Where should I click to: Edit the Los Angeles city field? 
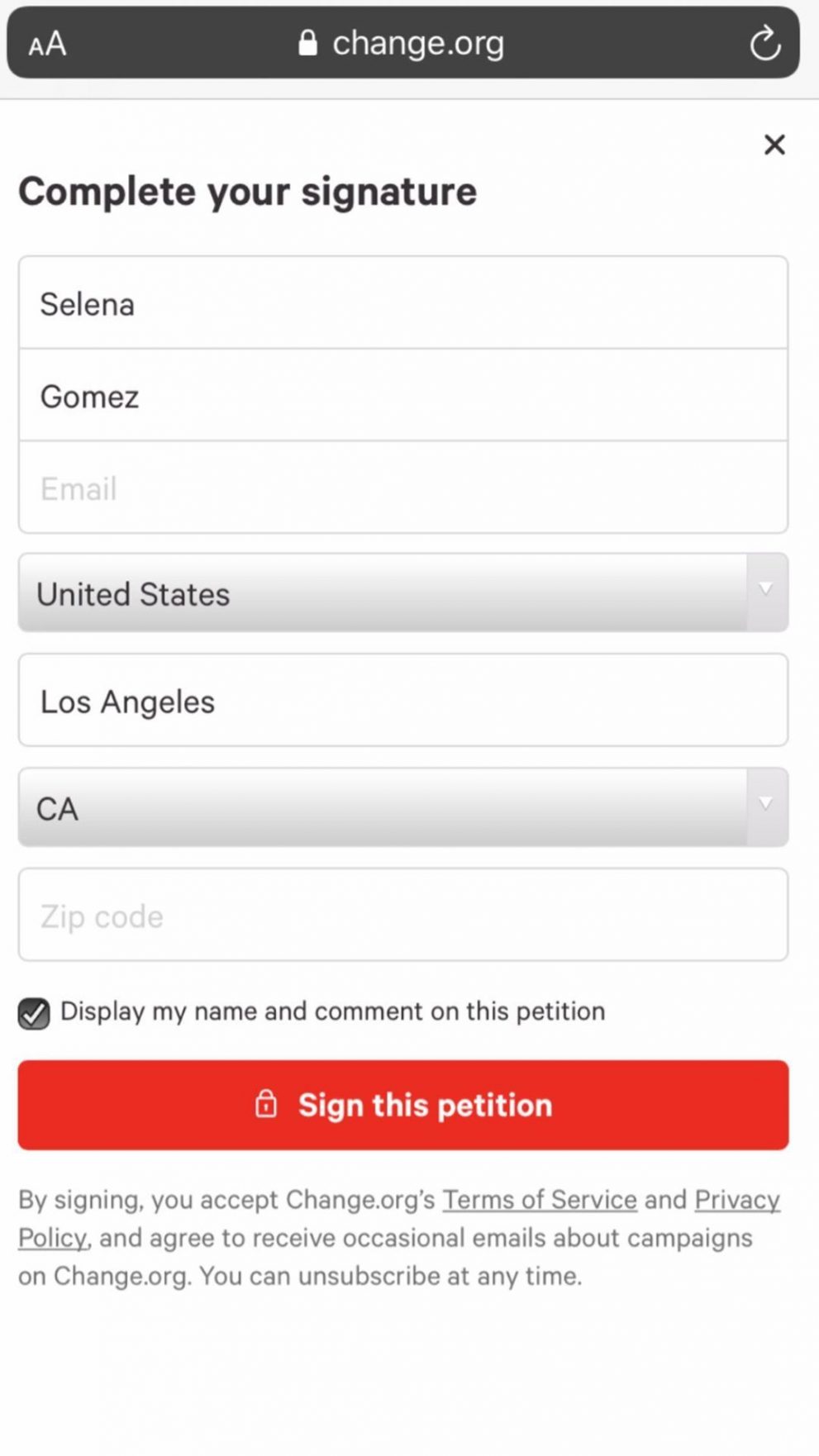point(402,701)
